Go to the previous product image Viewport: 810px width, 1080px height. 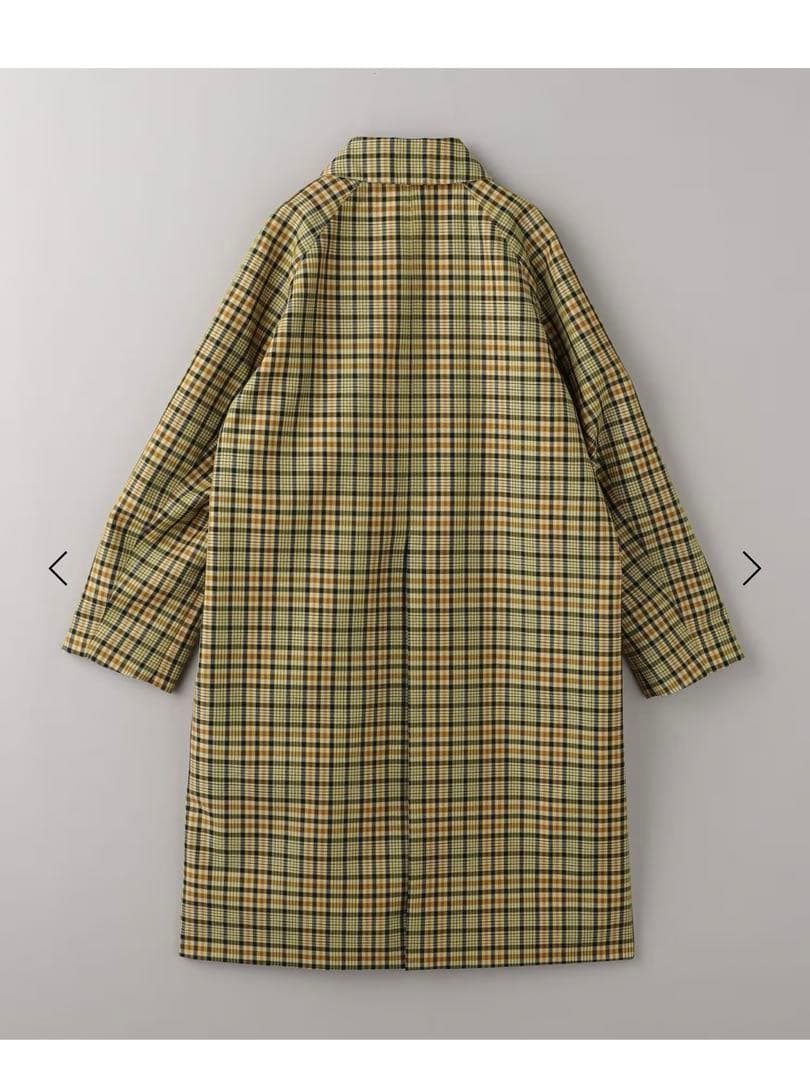pos(58,568)
